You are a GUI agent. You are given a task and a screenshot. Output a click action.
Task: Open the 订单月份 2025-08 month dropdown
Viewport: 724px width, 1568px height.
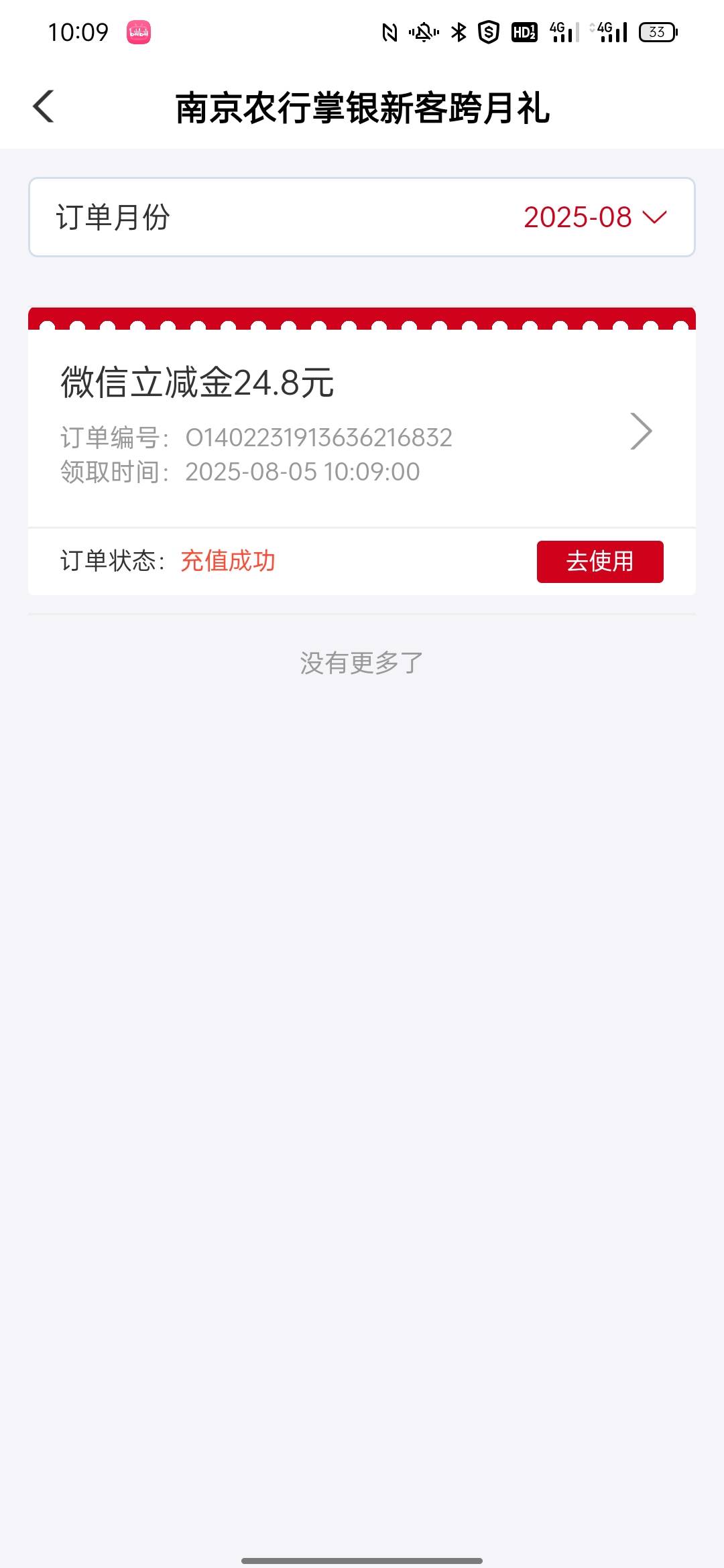362,217
